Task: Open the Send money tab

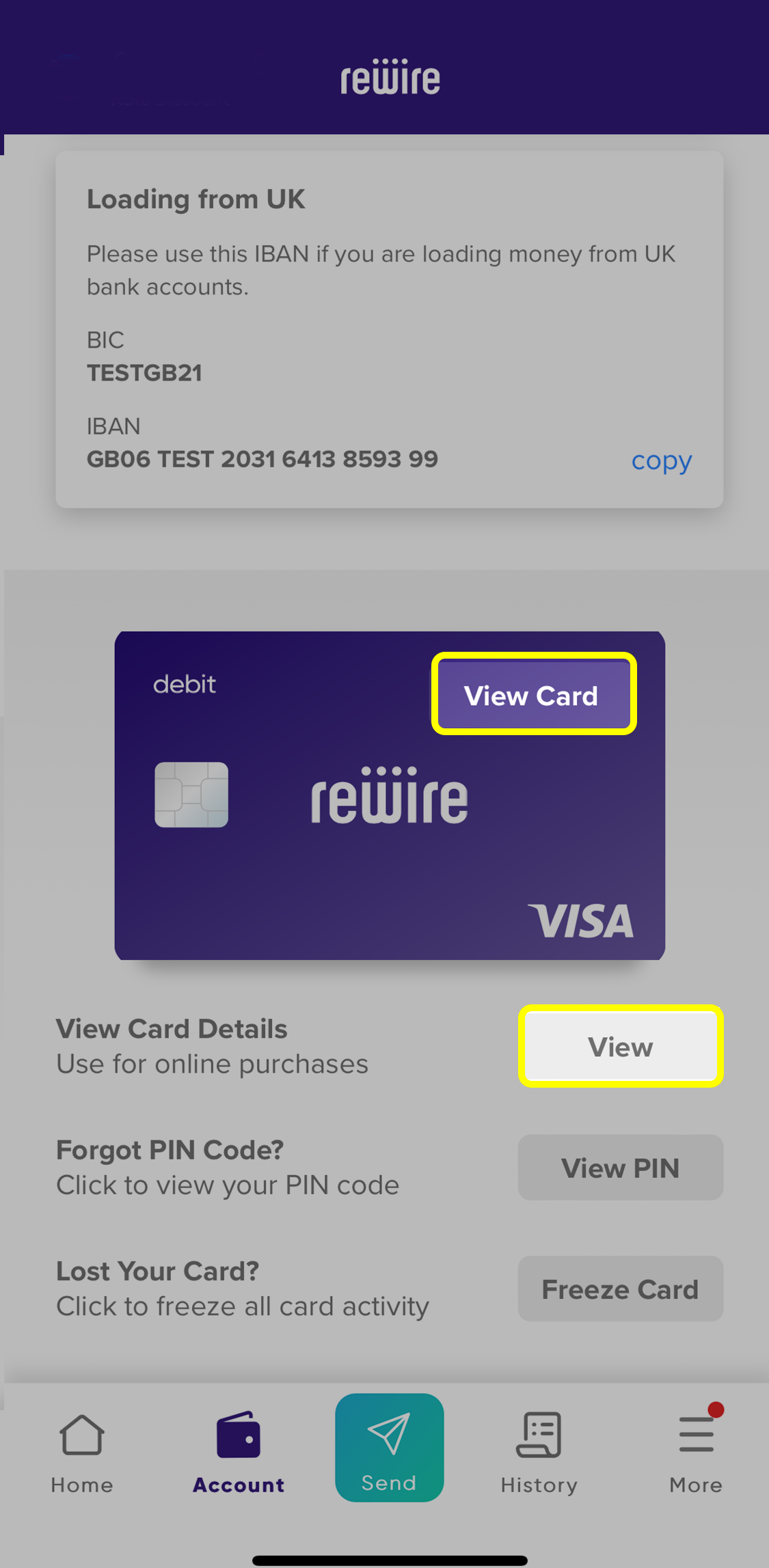Action: coord(389,1447)
